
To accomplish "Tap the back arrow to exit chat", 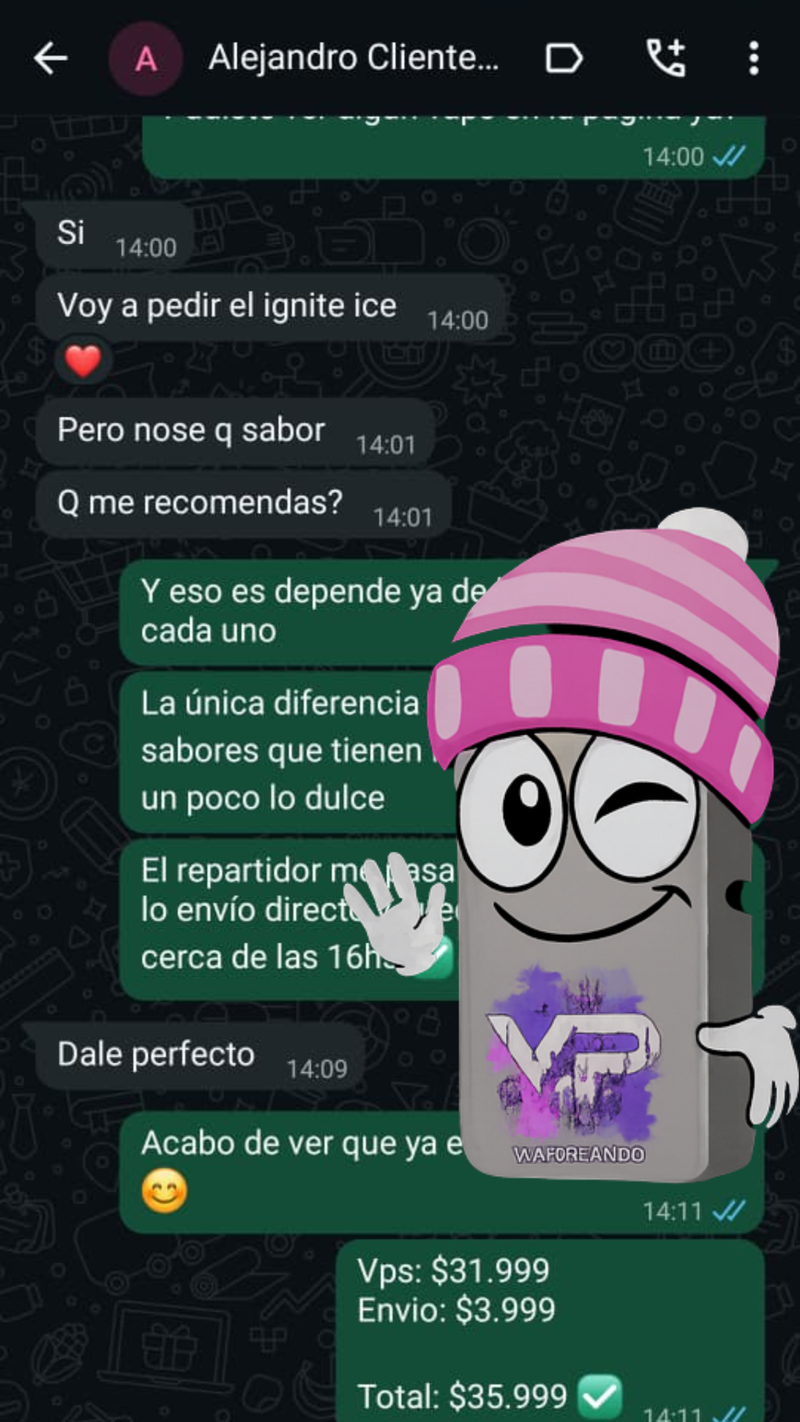I will [x=49, y=57].
